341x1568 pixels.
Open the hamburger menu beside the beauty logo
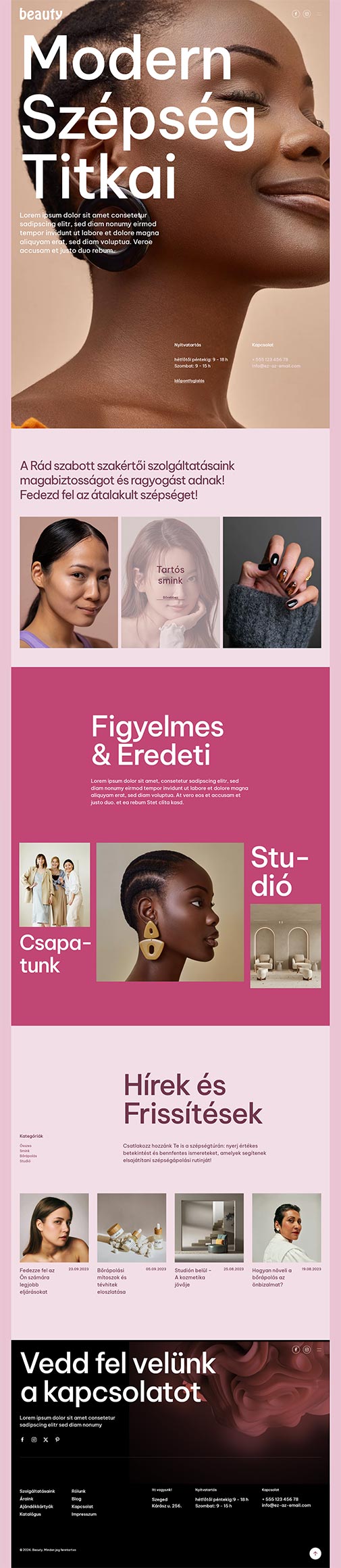coord(319,14)
